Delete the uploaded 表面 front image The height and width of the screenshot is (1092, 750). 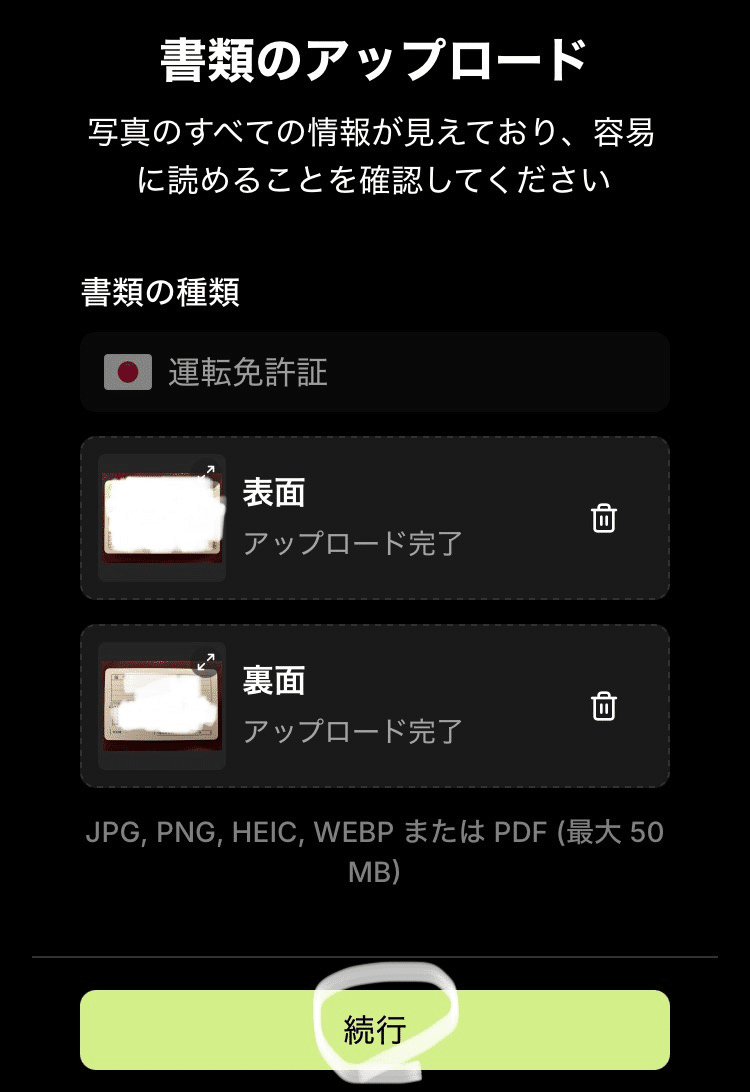tap(605, 517)
